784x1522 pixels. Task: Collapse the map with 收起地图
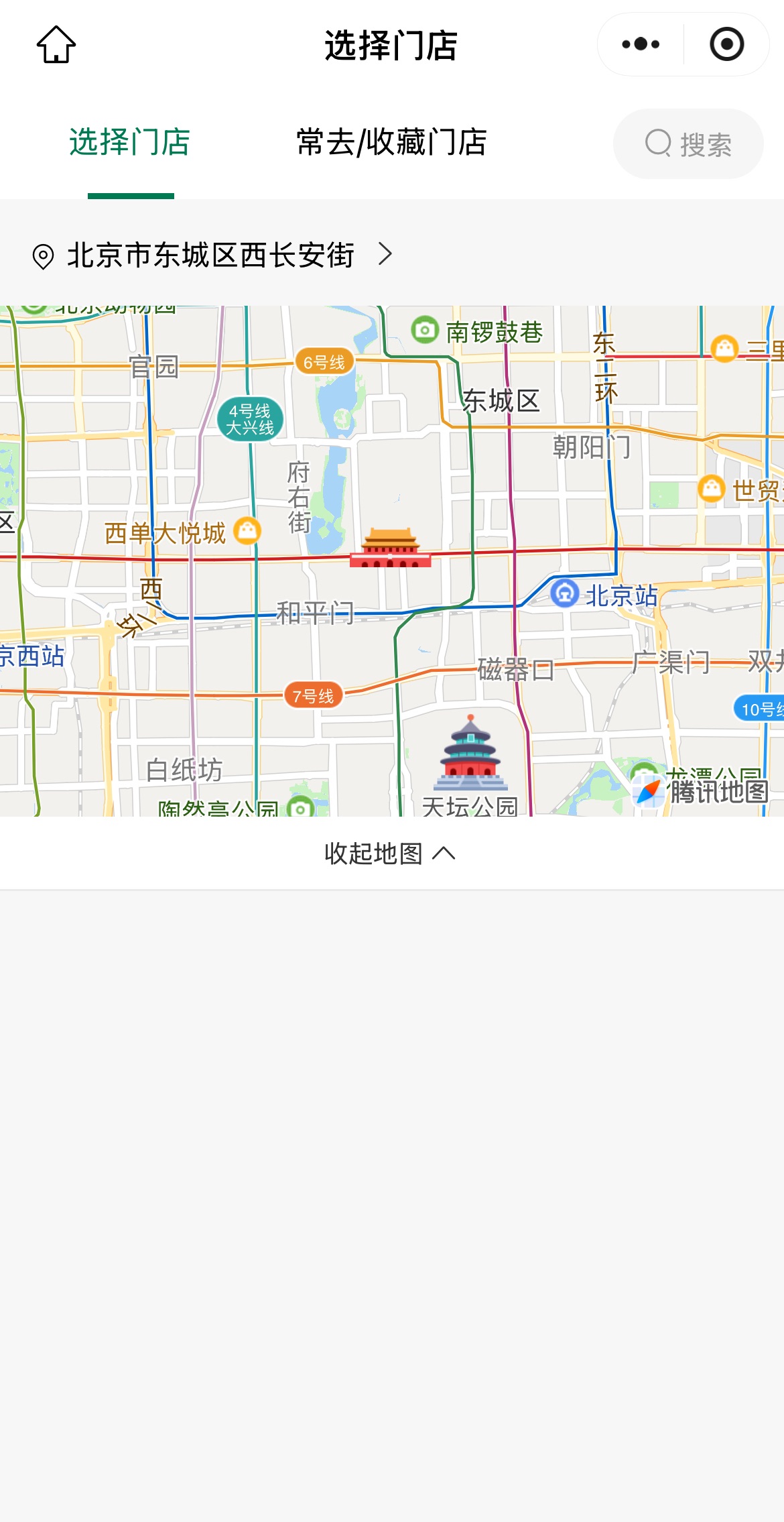coord(391,854)
